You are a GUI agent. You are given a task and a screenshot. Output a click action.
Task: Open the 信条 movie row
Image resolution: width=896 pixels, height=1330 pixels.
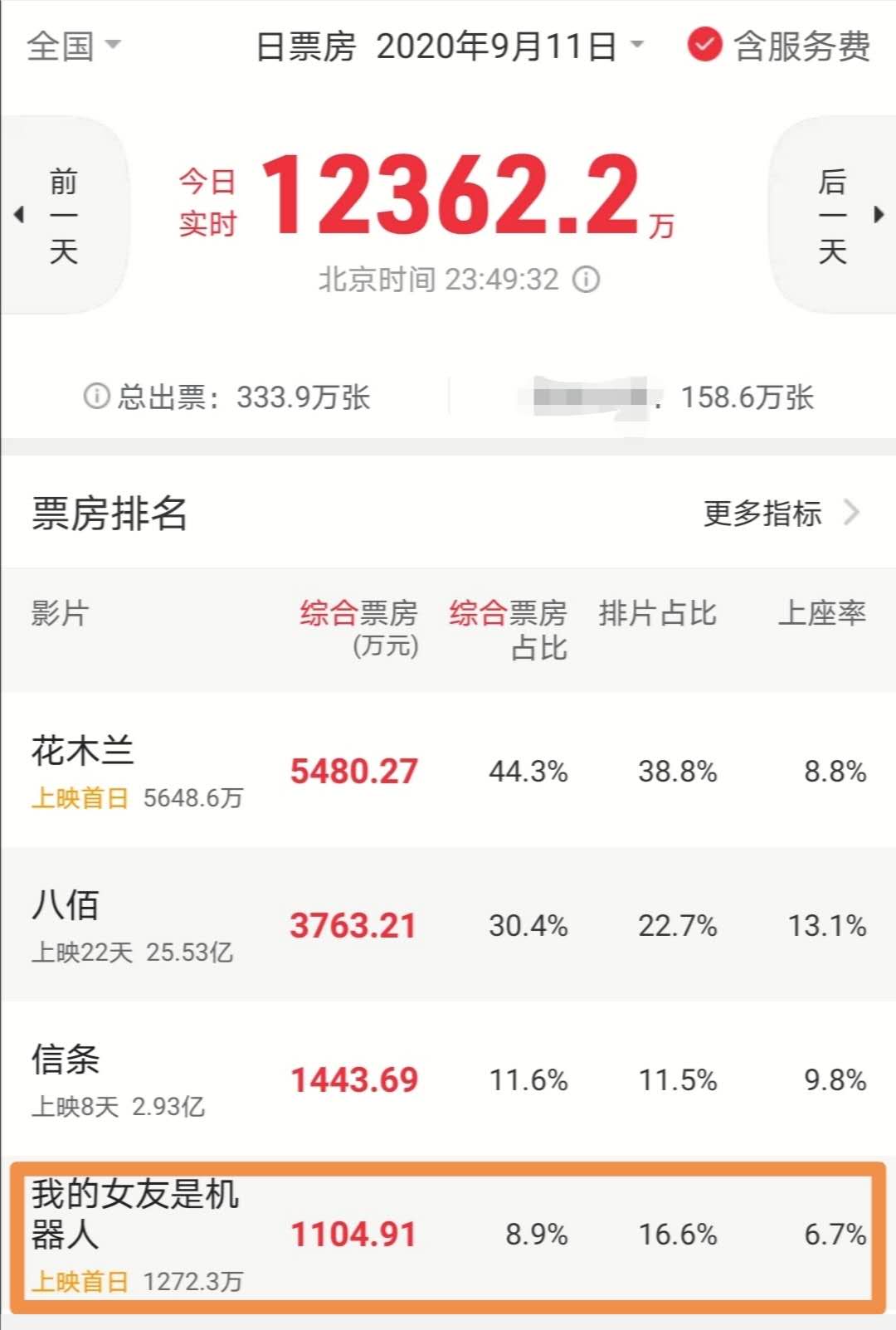tap(448, 1079)
